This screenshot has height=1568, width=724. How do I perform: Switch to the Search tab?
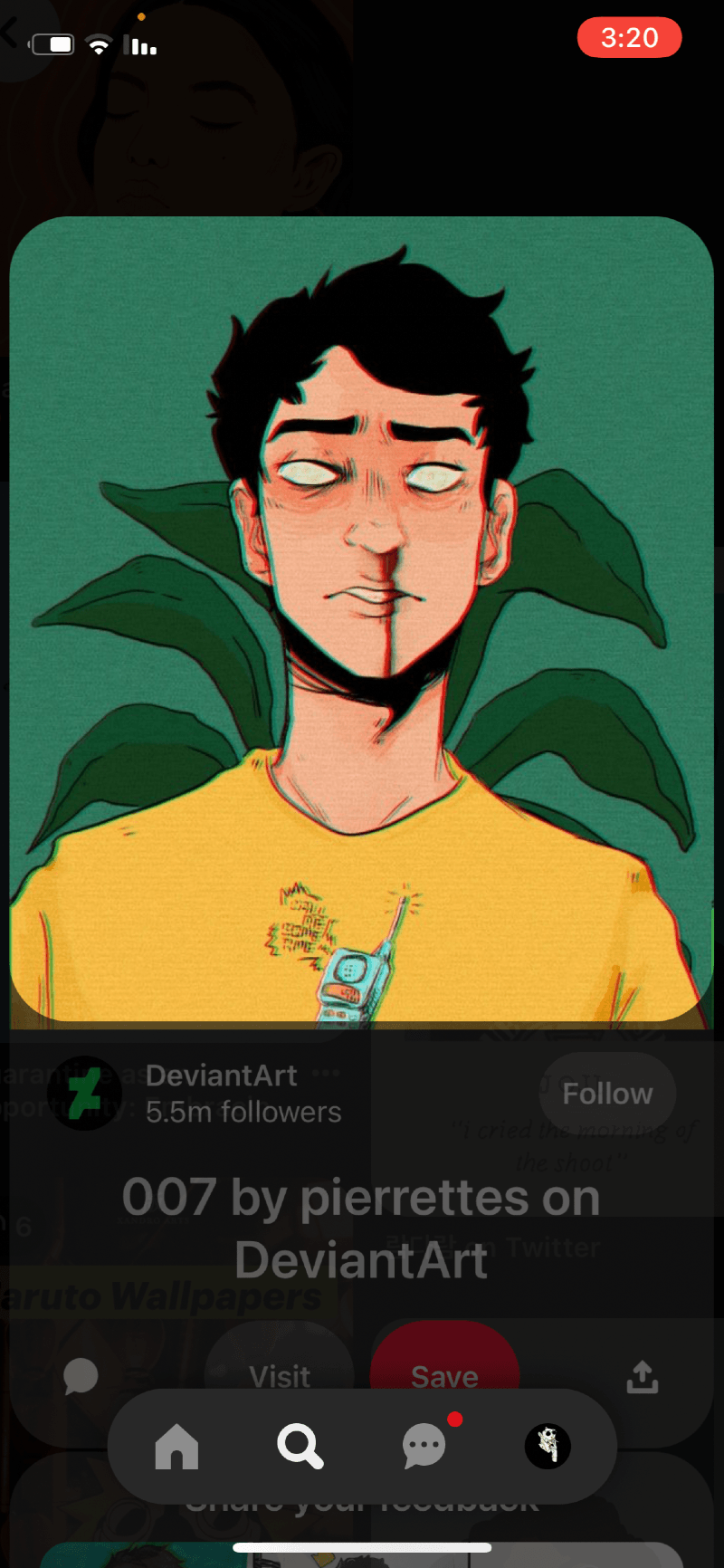tap(300, 1446)
